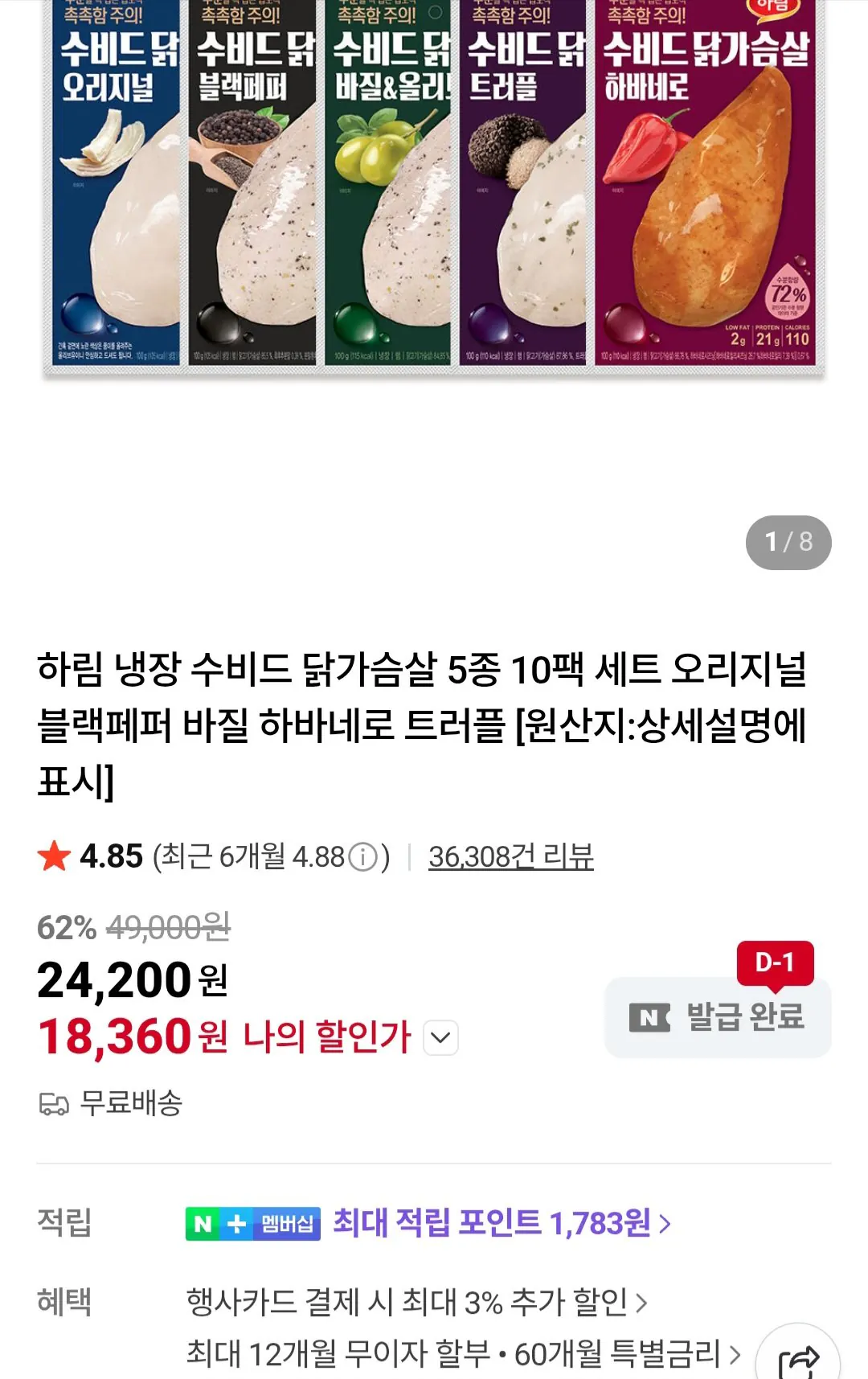This screenshot has height=1379, width=868.
Task: Click the N+ 멤버십 badge
Action: coord(252,1225)
